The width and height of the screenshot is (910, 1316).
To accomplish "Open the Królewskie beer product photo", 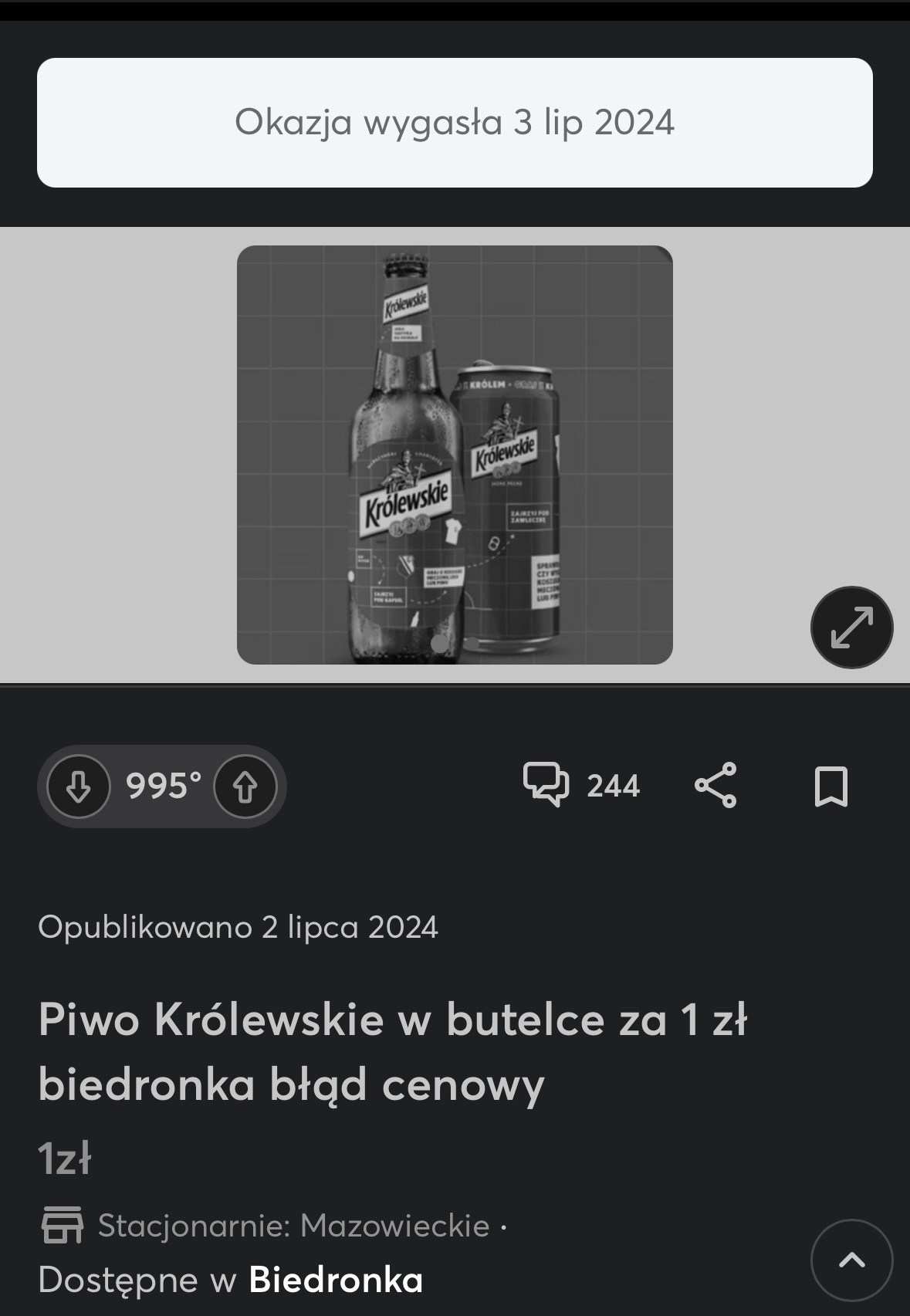I will [x=455, y=455].
